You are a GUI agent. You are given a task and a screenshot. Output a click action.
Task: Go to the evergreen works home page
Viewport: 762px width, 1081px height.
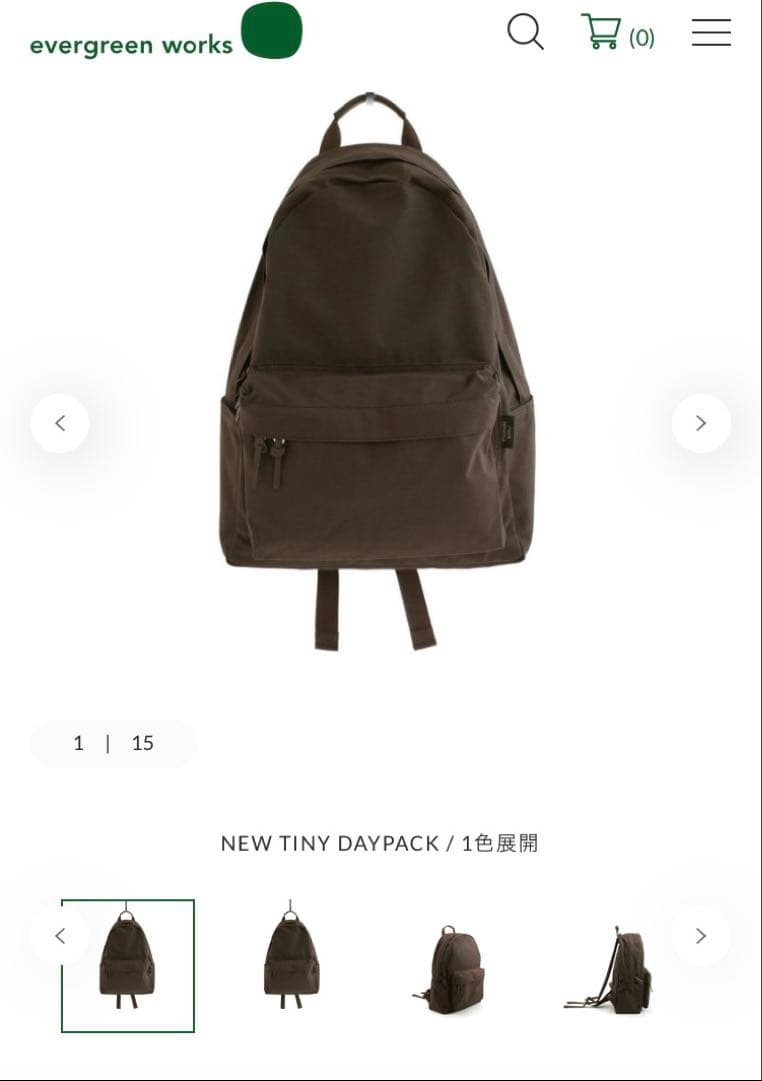point(165,33)
